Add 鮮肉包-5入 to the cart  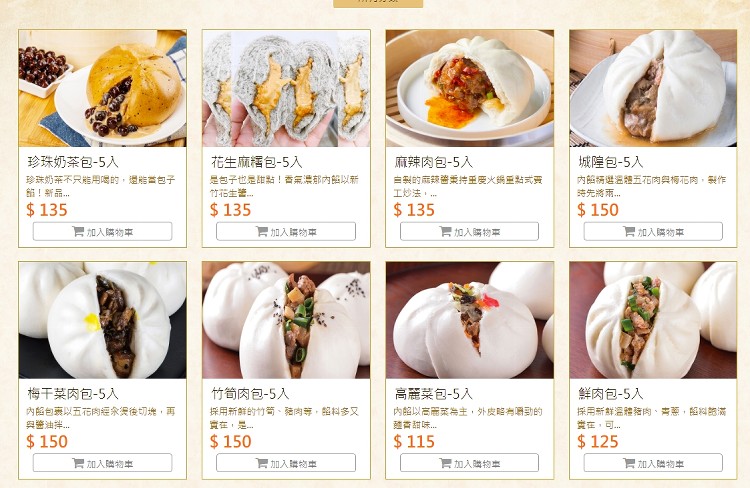coord(653,463)
